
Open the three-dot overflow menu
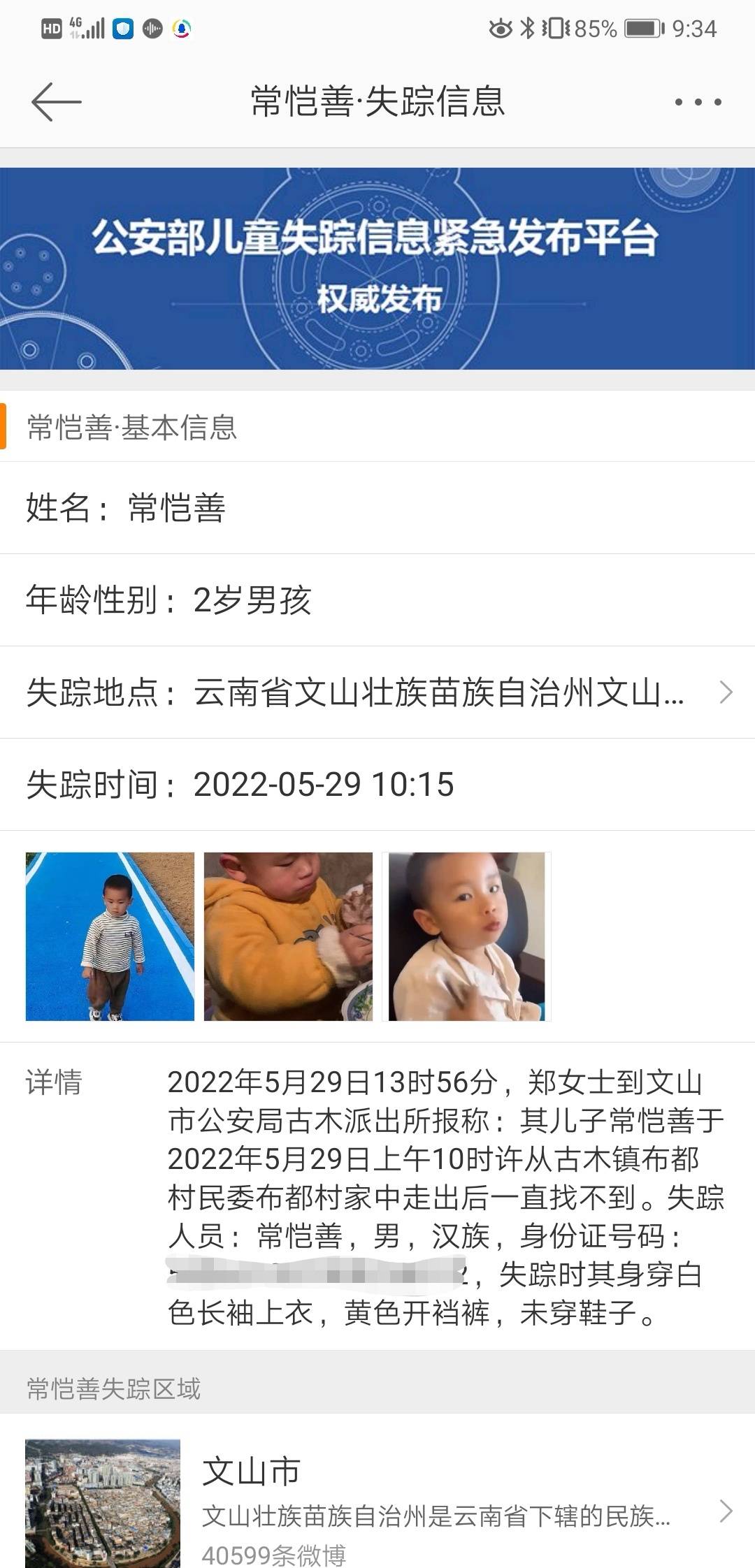697,102
